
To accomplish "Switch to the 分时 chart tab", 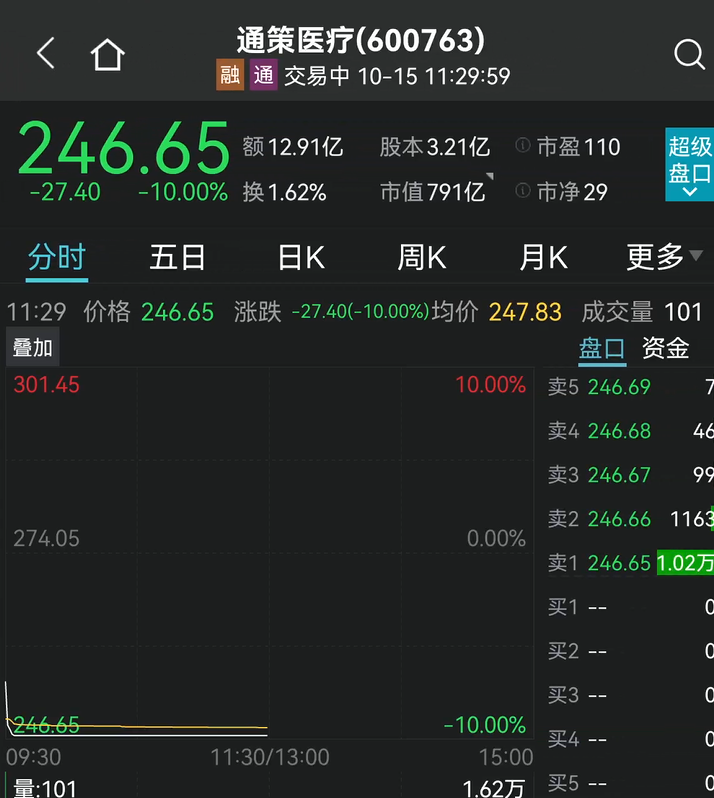I will (57, 258).
